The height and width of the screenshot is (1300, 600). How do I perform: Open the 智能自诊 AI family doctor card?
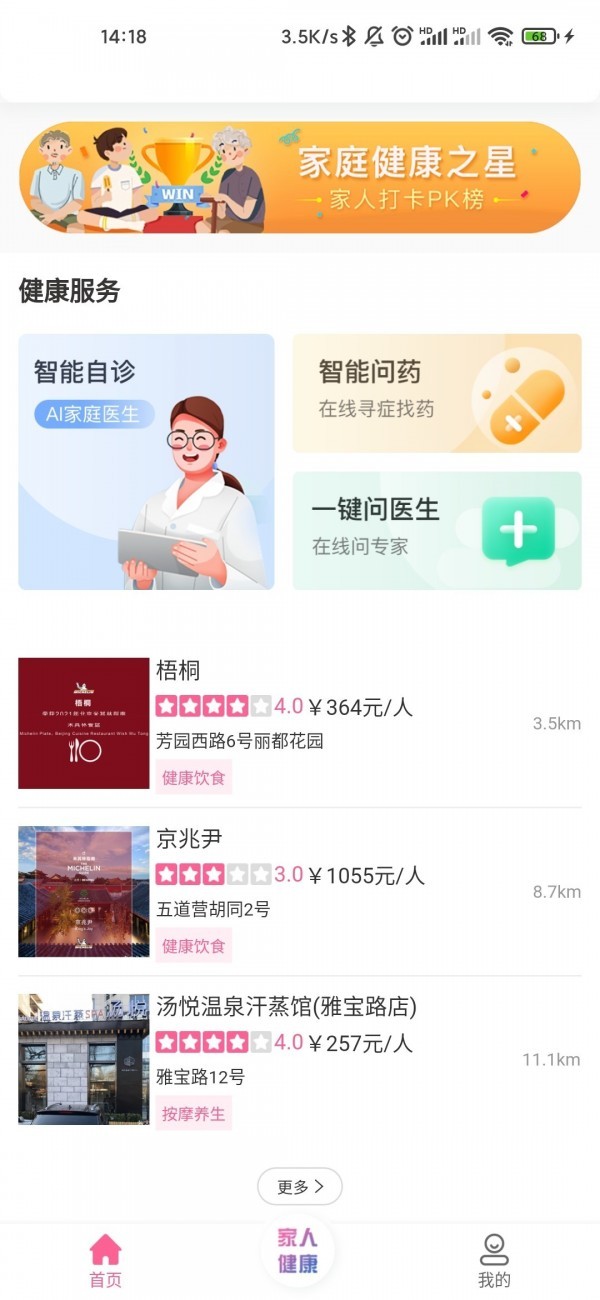(x=146, y=461)
